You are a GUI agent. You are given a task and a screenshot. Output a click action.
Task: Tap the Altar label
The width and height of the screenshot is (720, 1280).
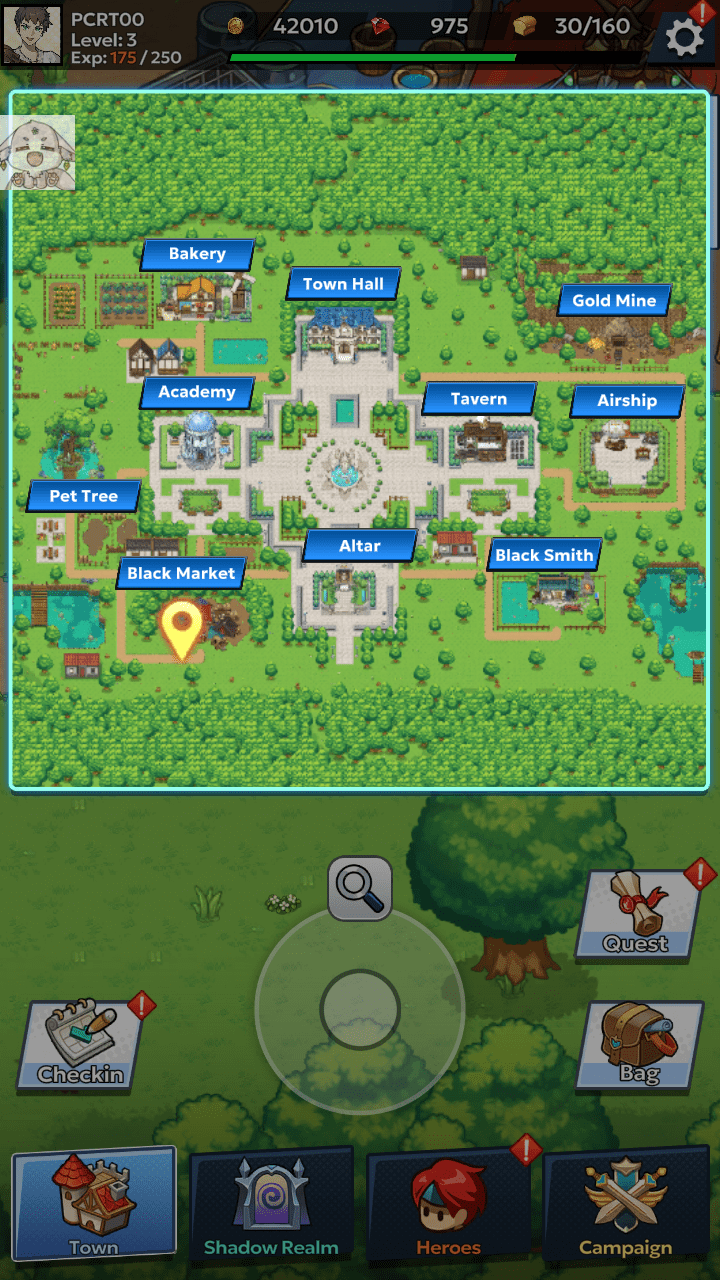point(360,546)
